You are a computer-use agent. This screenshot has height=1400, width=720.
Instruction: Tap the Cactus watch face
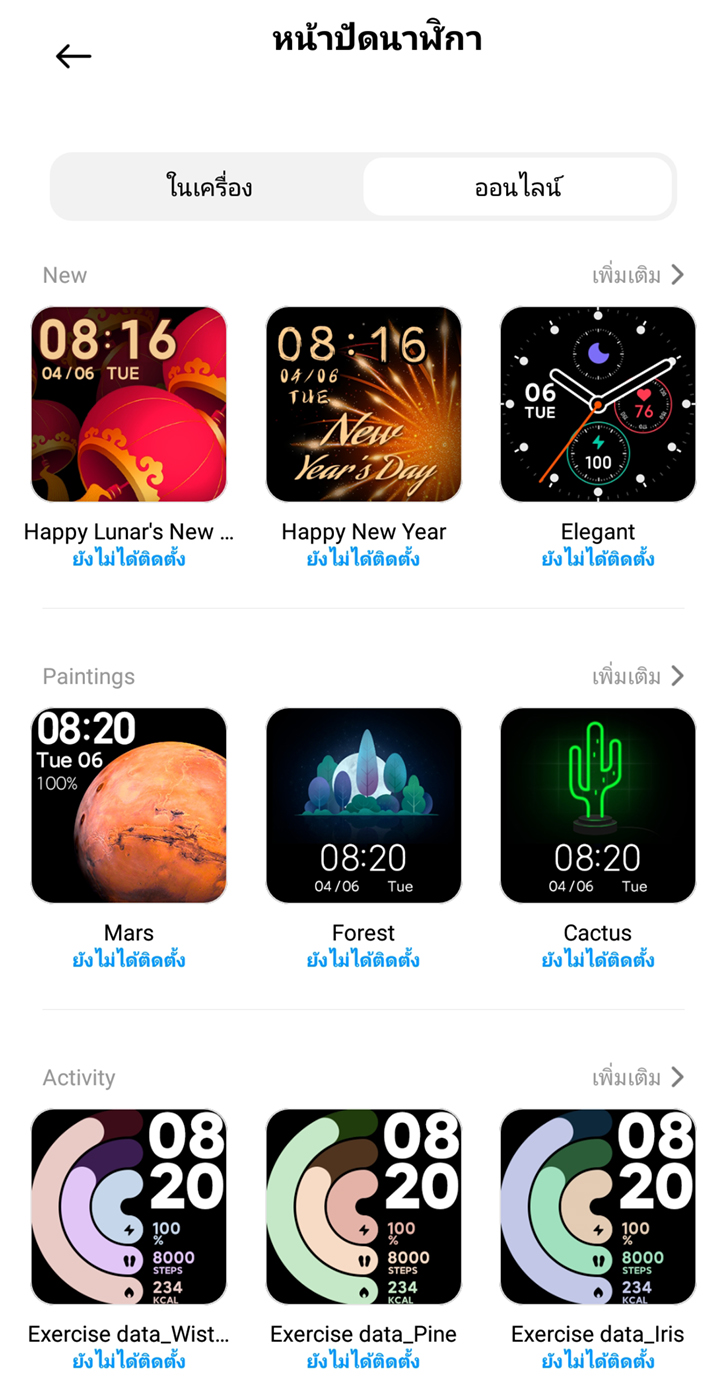coord(598,806)
